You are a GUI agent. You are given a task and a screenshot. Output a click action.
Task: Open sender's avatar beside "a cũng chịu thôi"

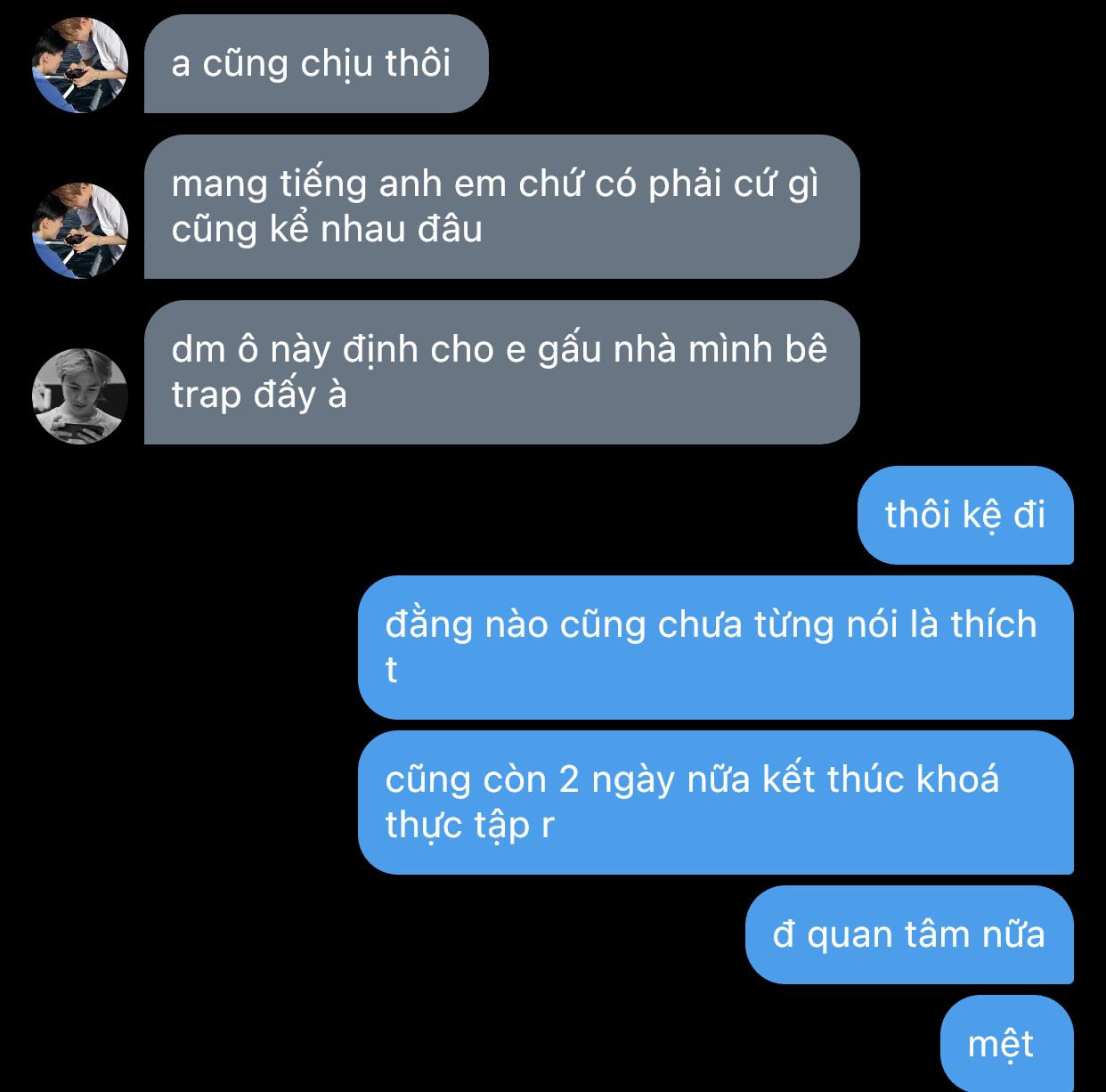pos(80,65)
